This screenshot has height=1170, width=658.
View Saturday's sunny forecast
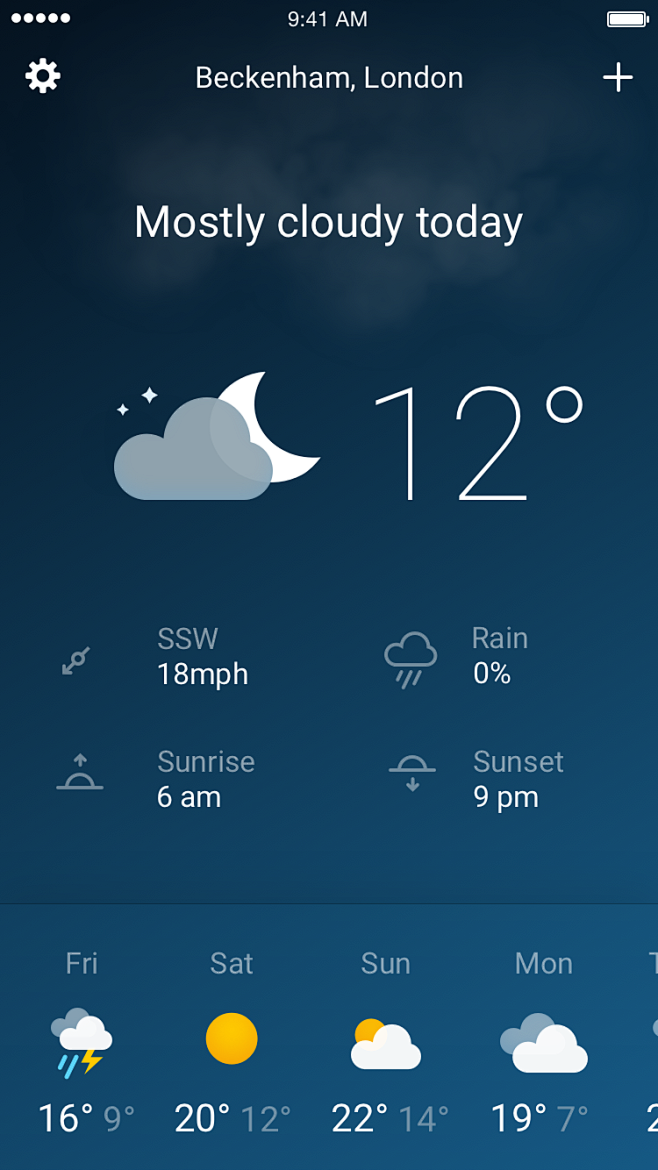(232, 1040)
